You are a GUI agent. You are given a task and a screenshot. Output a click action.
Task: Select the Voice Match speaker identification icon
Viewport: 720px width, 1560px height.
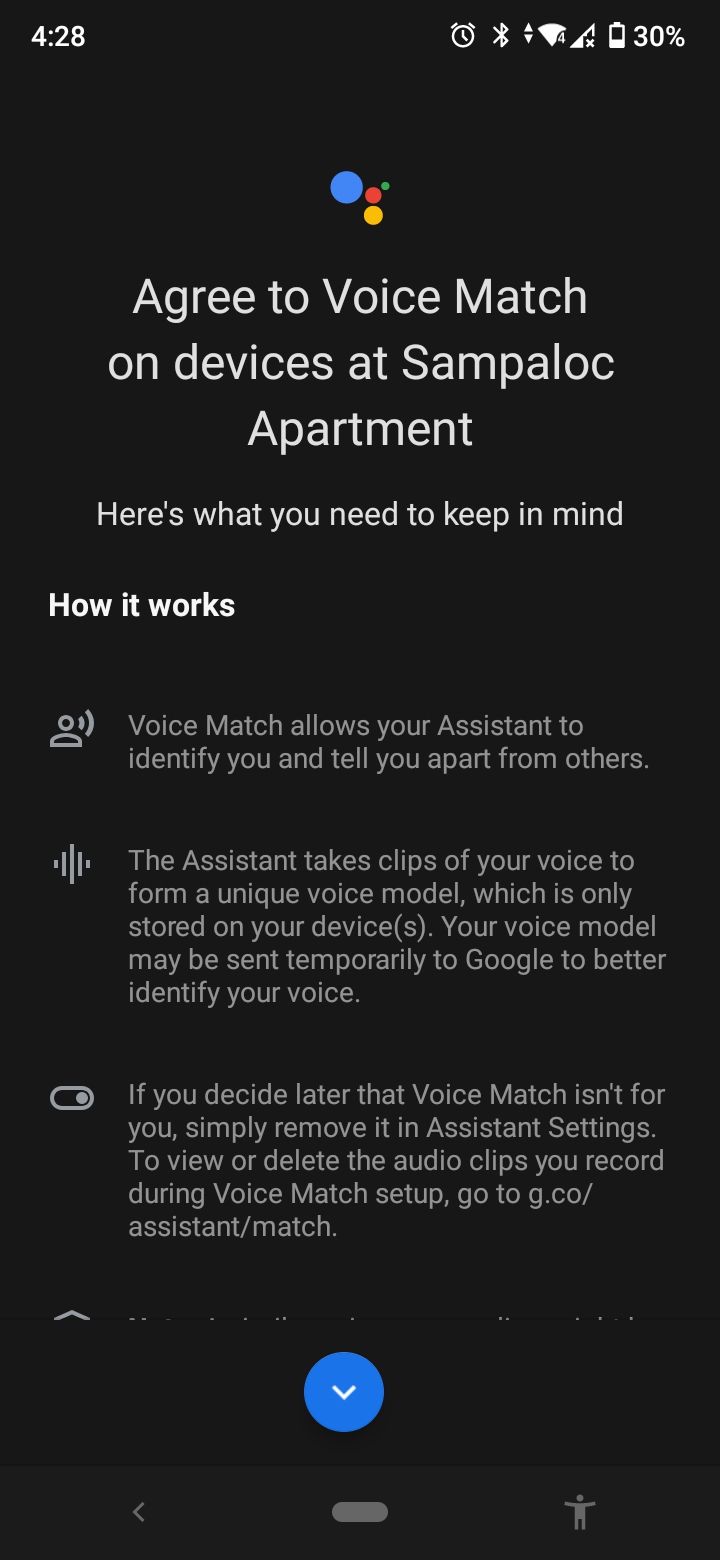coord(71,729)
